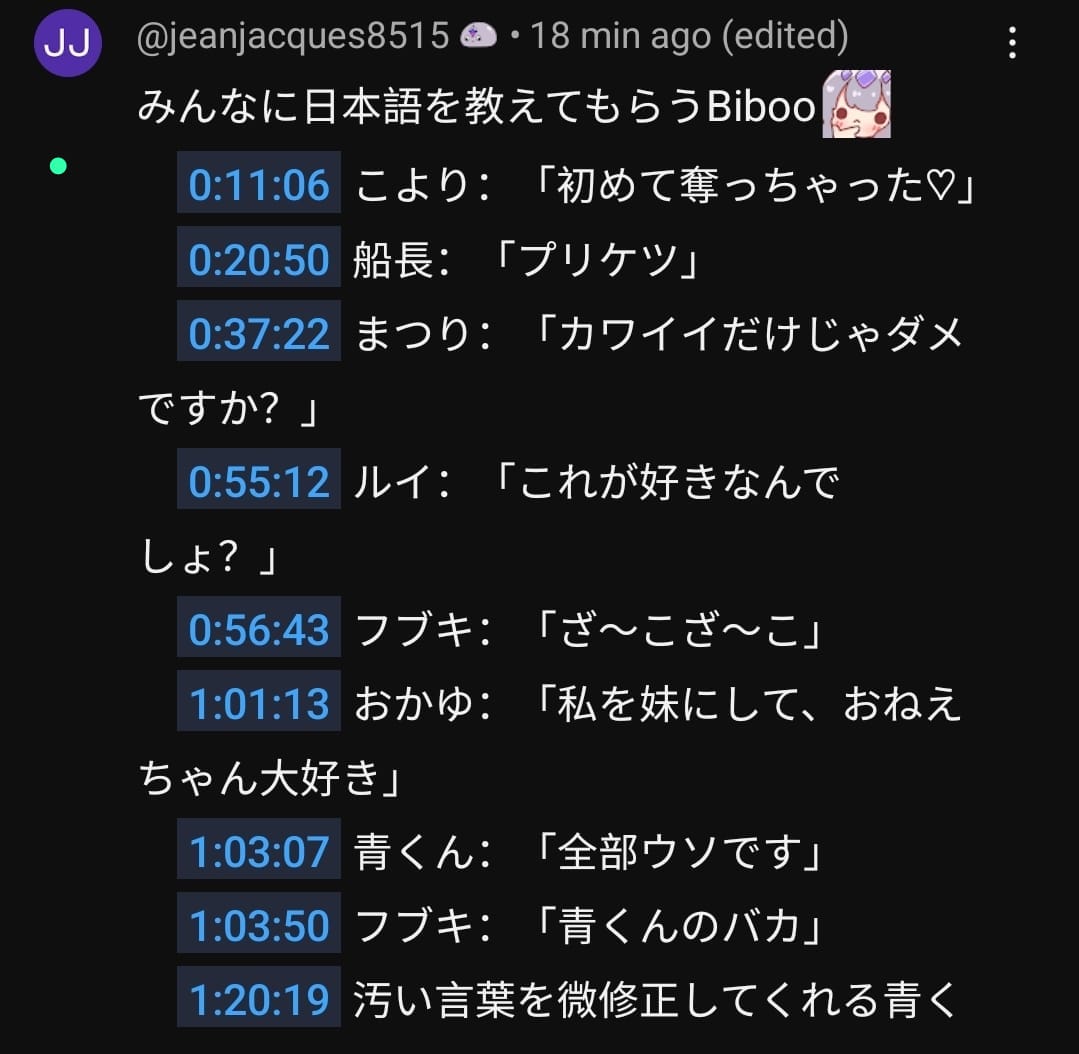This screenshot has width=1079, height=1054.
Task: Tap the 1:20:19 timestamp link
Action: [x=259, y=1000]
